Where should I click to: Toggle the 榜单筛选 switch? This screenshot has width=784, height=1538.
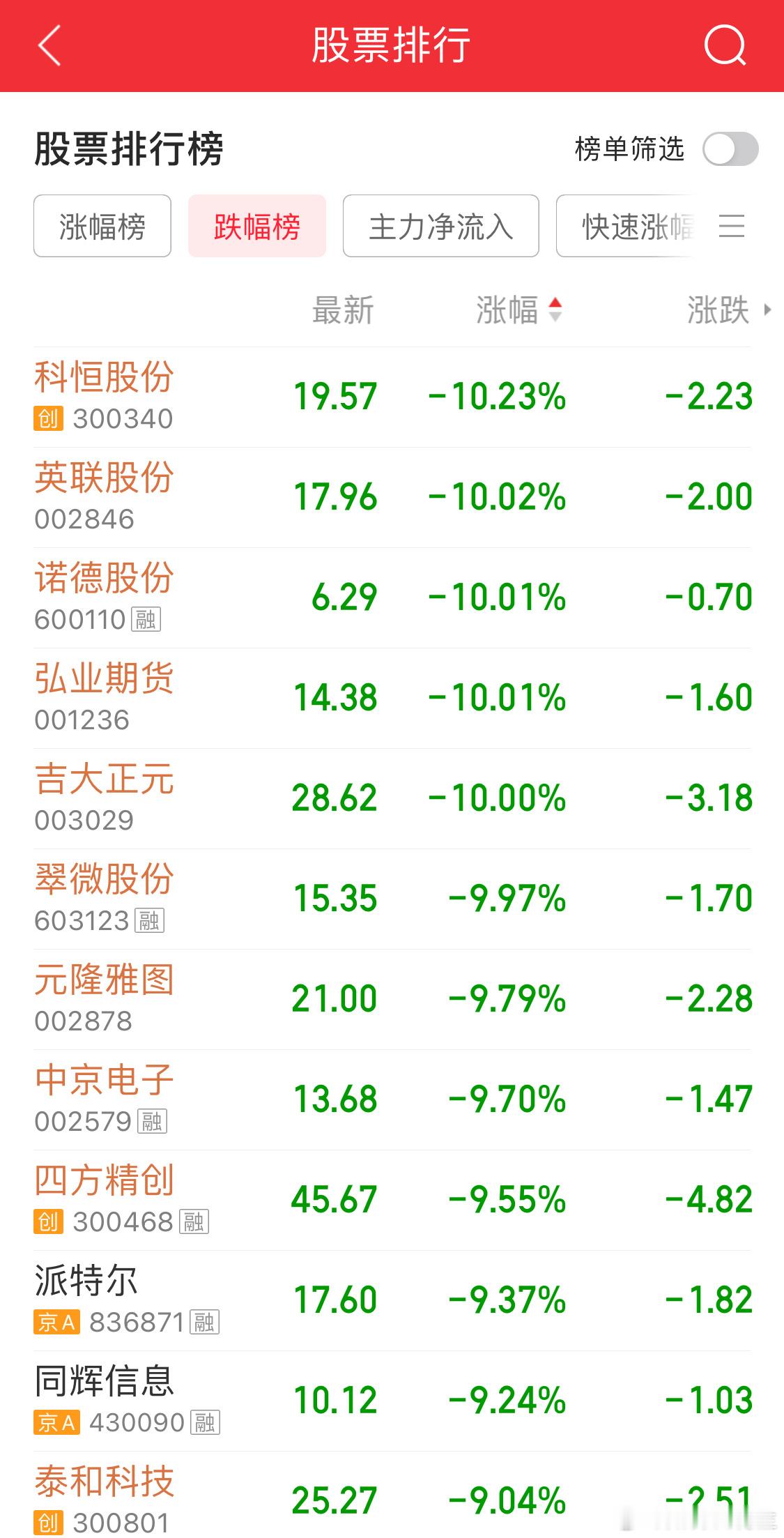pyautogui.click(x=730, y=149)
